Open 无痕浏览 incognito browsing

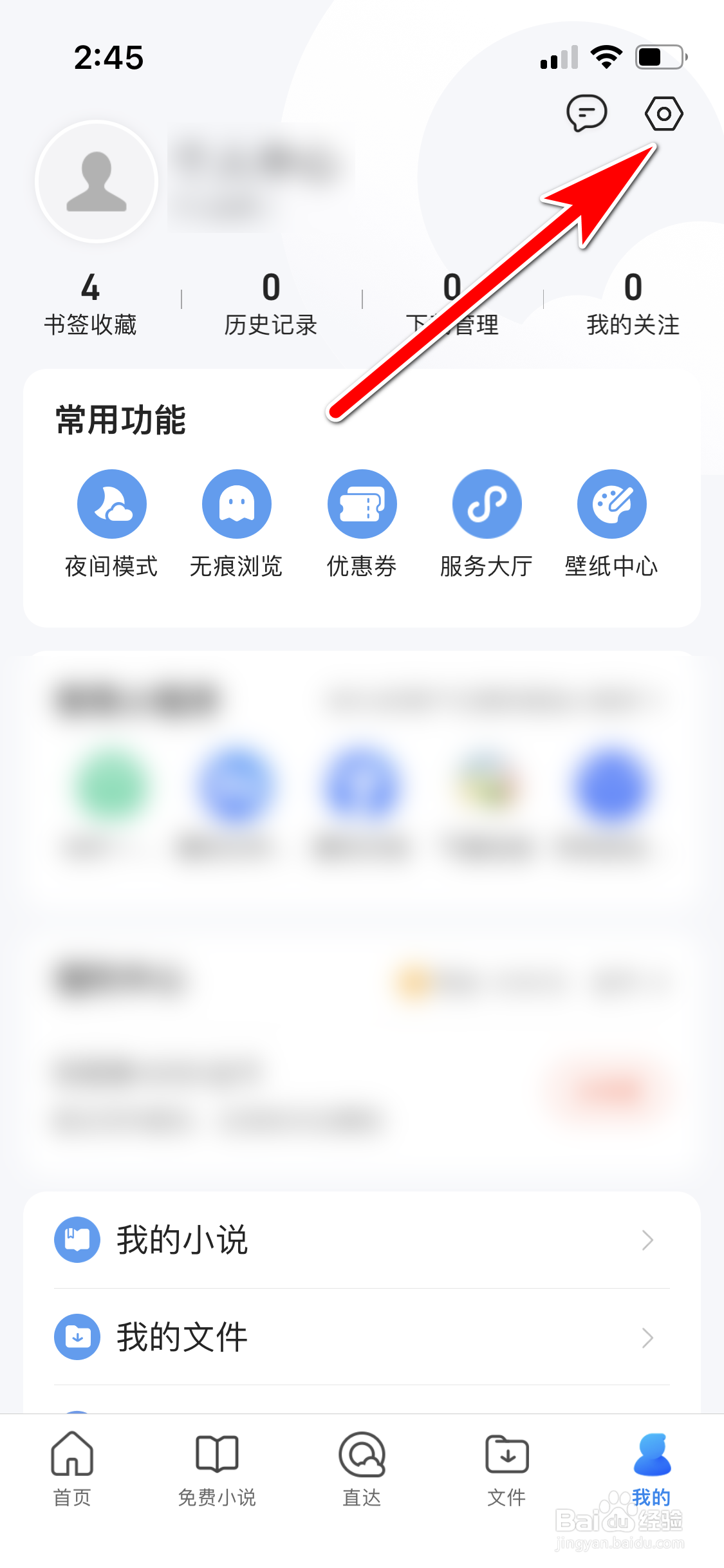(236, 503)
